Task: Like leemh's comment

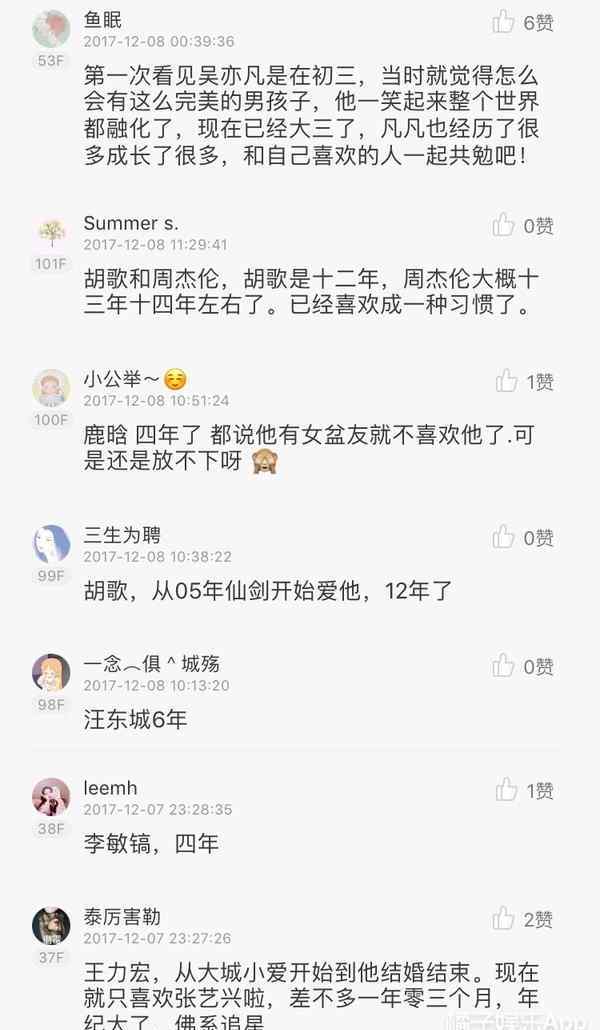Action: pos(507,790)
